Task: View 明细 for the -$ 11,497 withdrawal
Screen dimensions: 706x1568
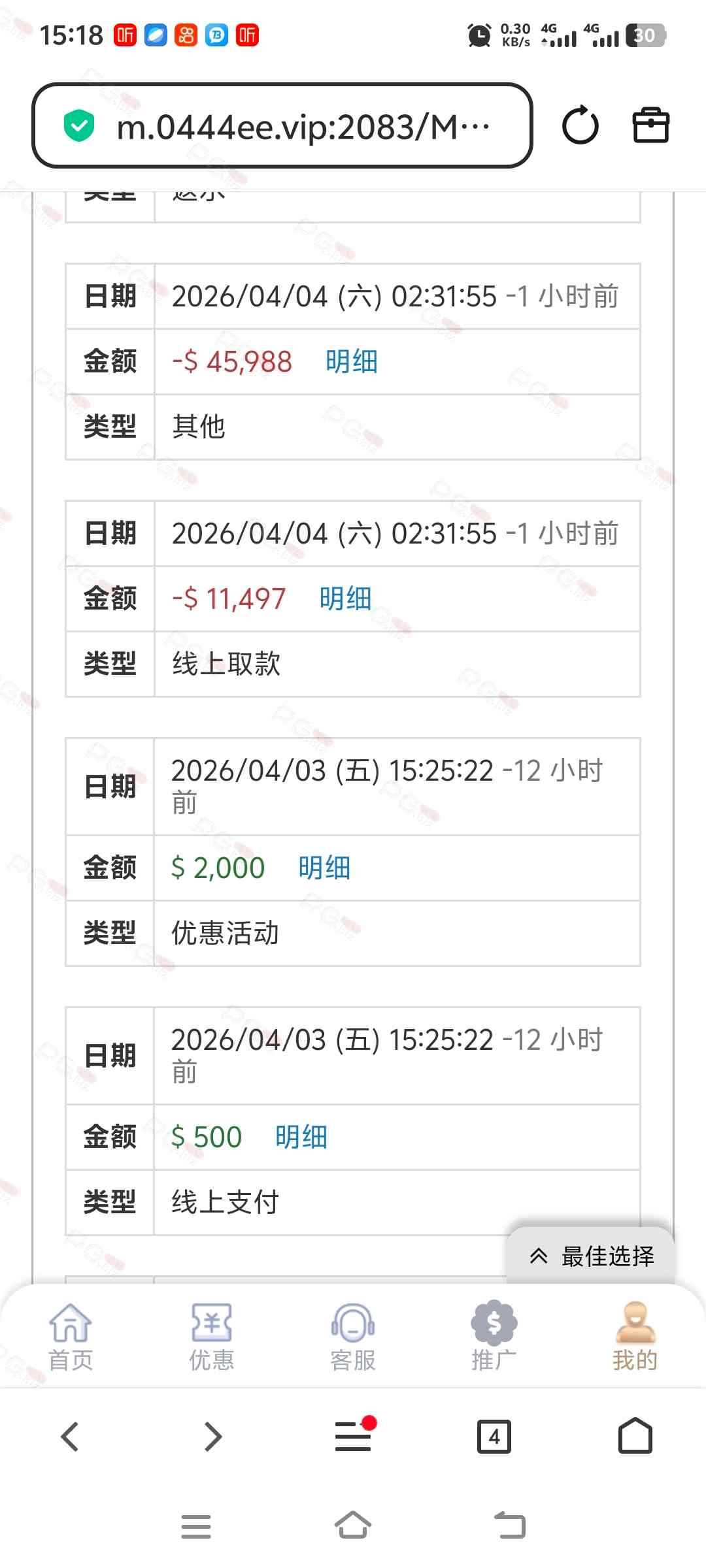Action: [345, 599]
